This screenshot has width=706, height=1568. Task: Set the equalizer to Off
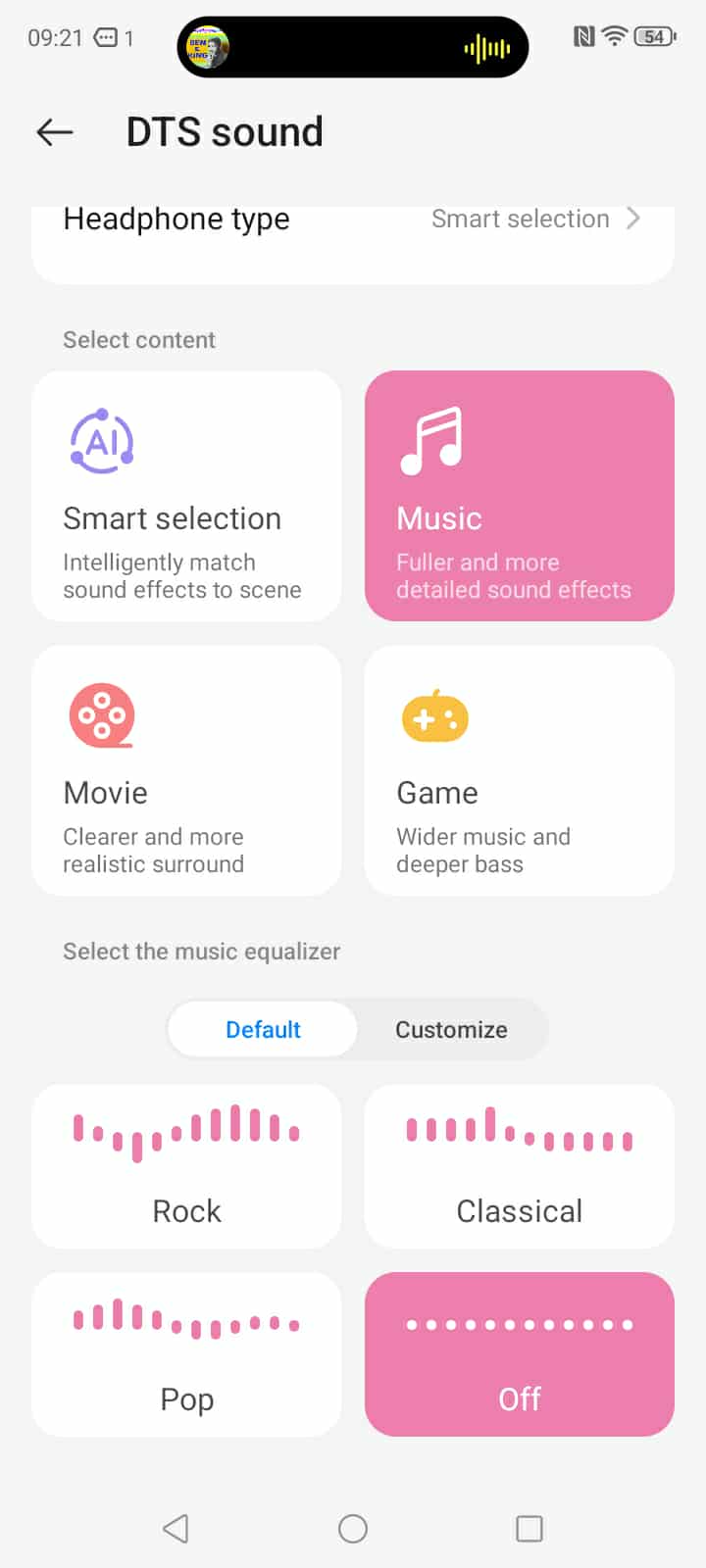click(x=520, y=1354)
